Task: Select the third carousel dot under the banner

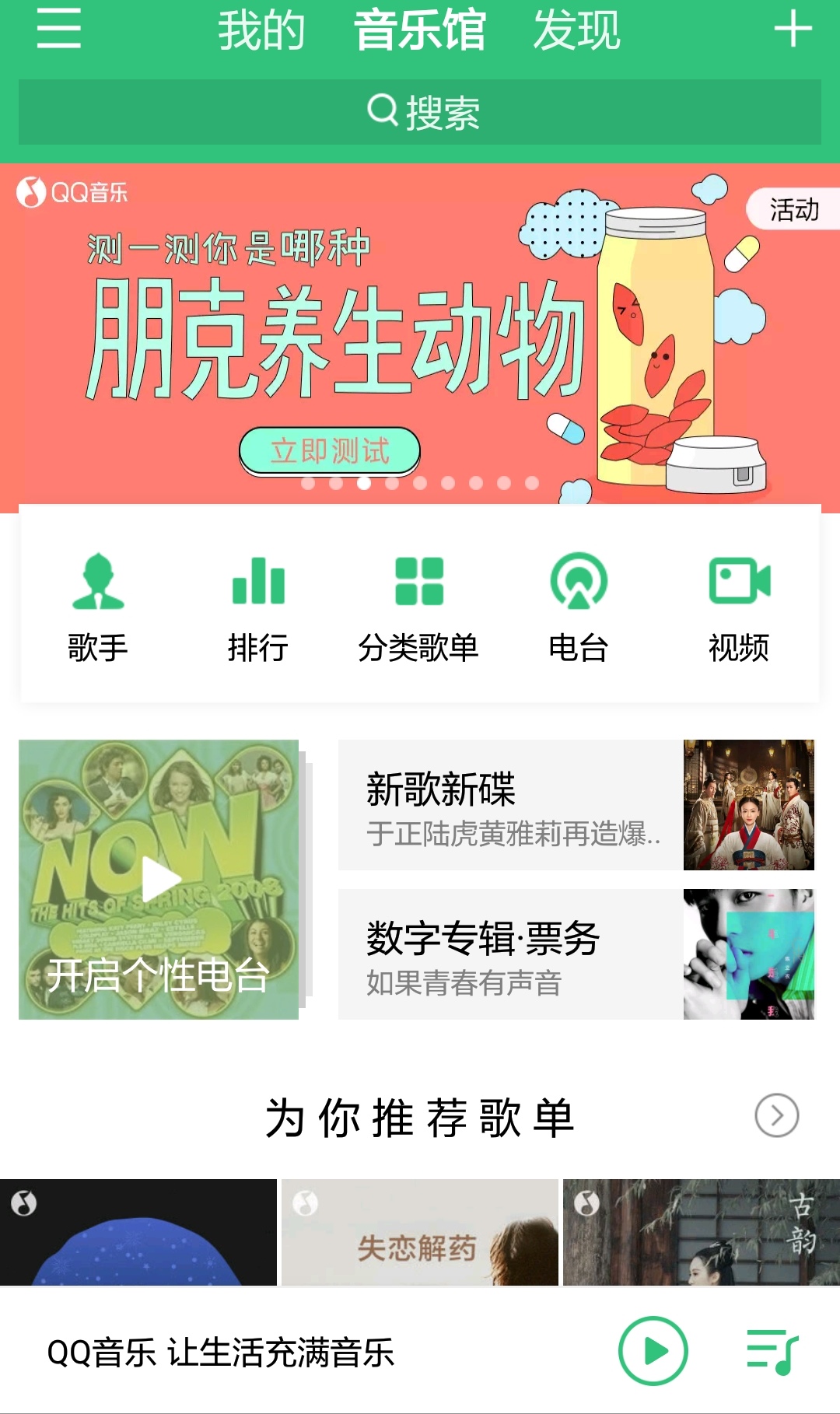Action: click(x=364, y=483)
